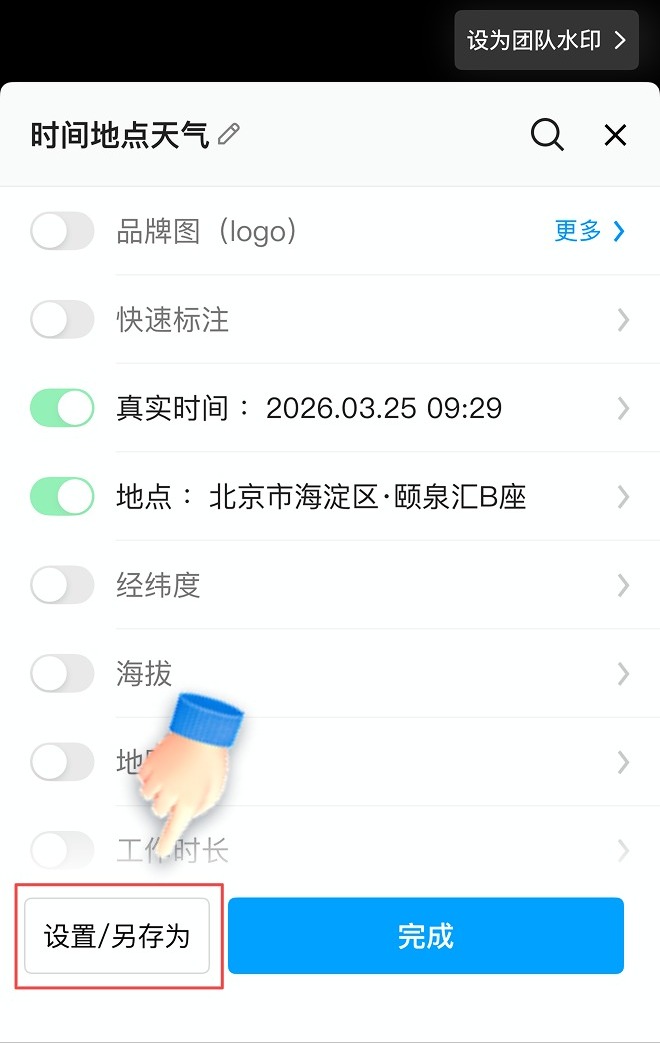Edit the 时间地点天气 watermark name

pos(228,134)
